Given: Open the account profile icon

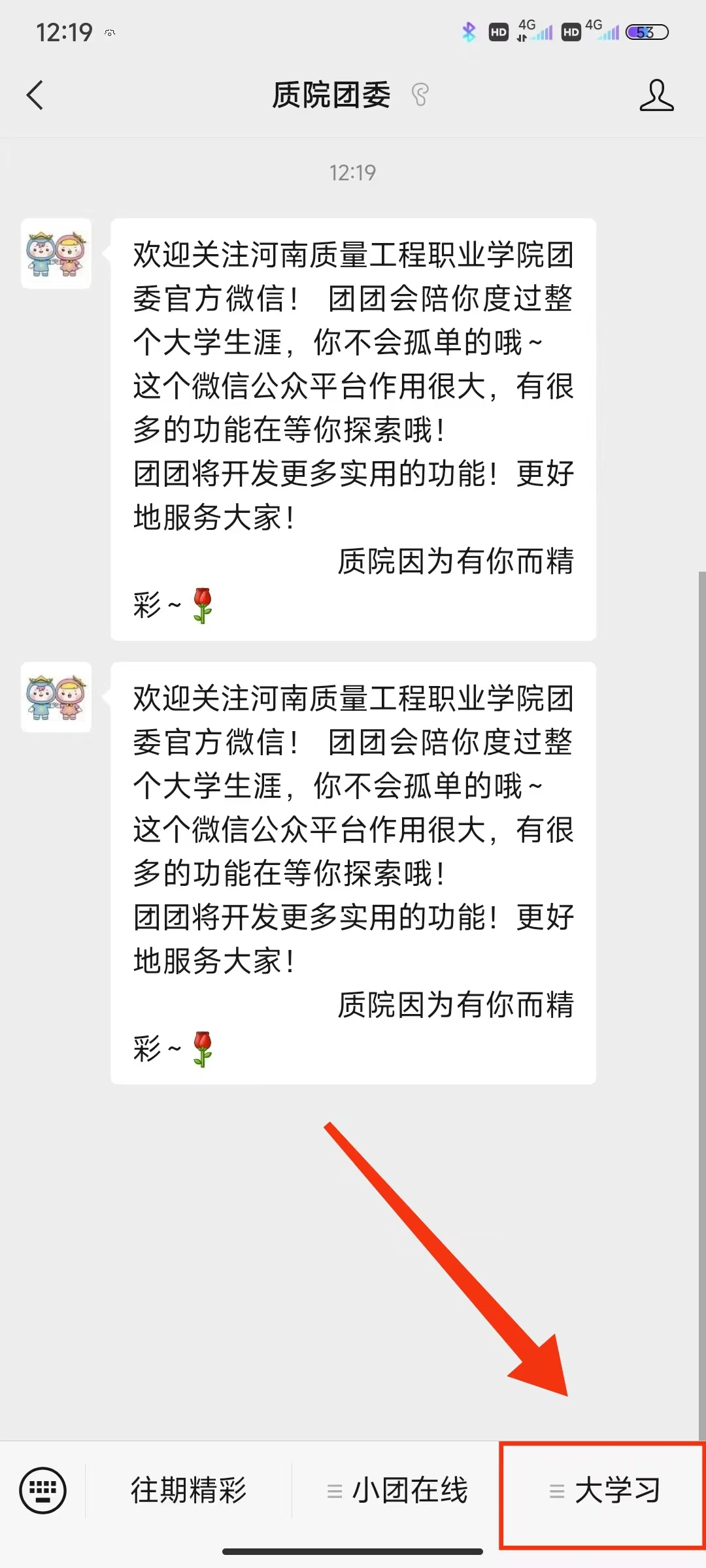Looking at the screenshot, I should pos(656,95).
